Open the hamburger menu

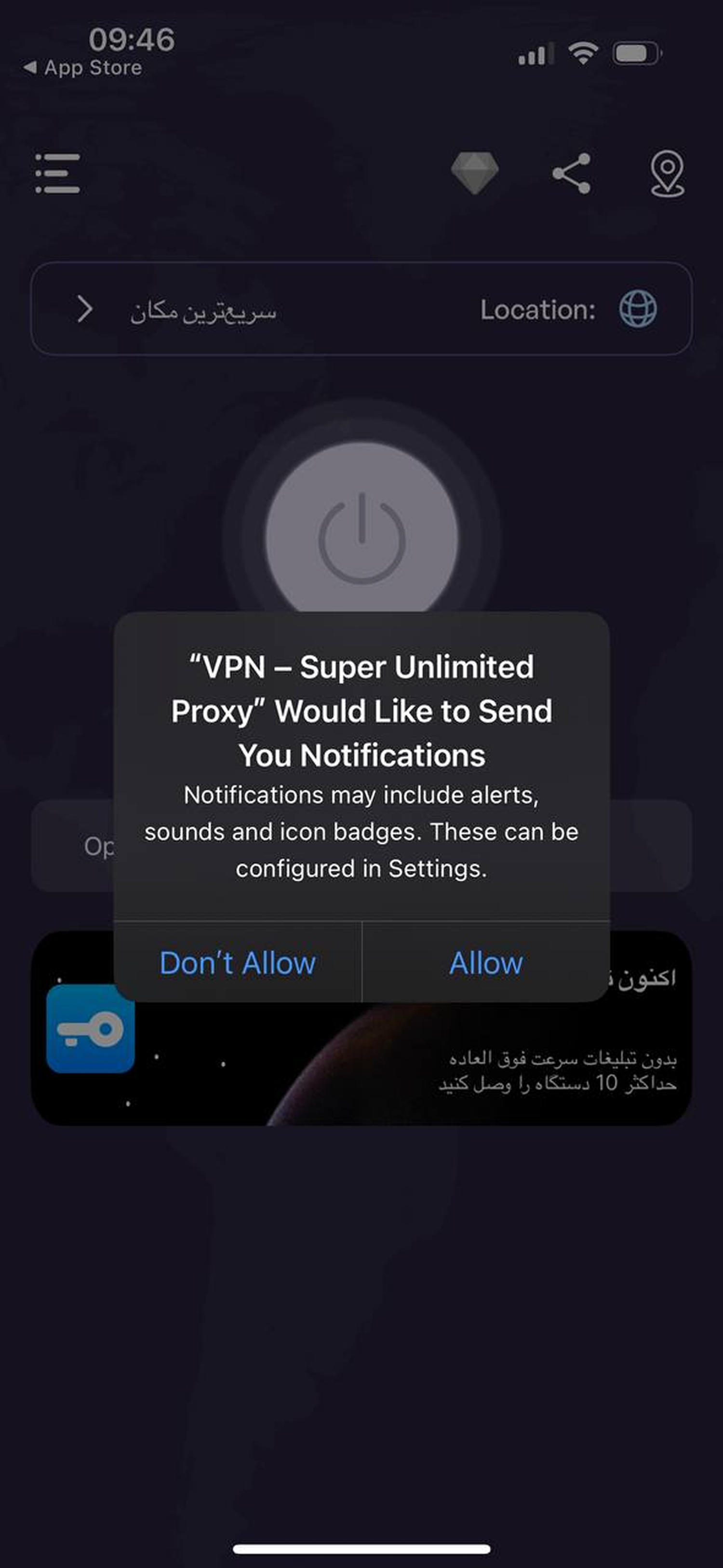click(x=57, y=174)
